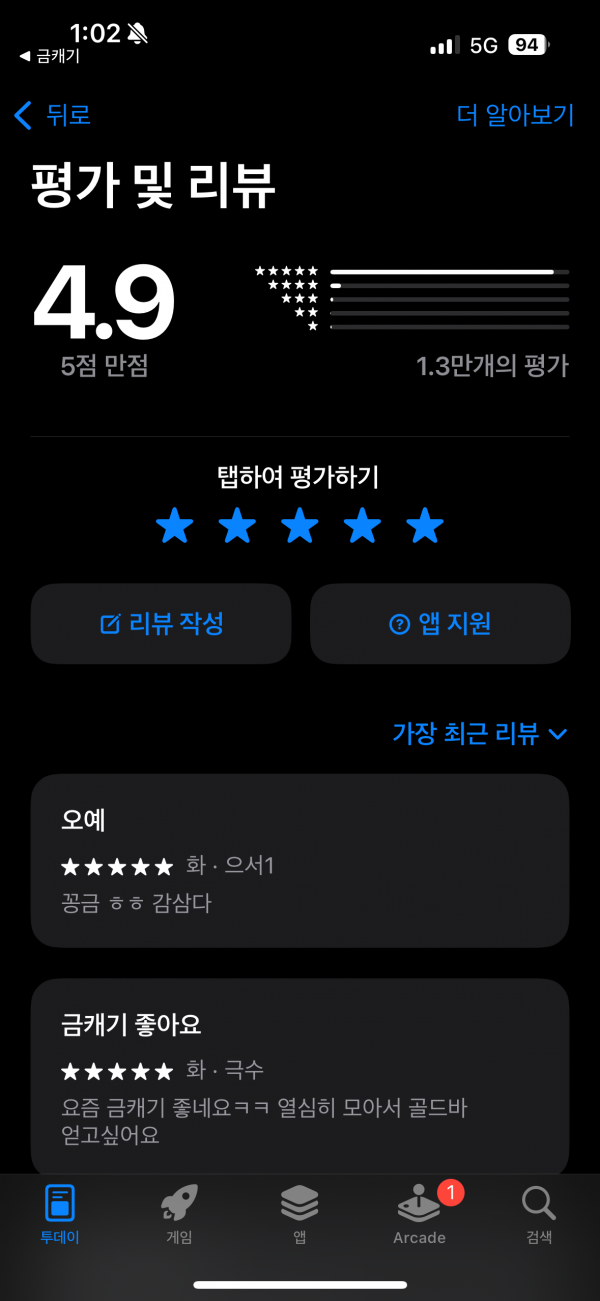Switch to the 검색 tab

tap(539, 1214)
